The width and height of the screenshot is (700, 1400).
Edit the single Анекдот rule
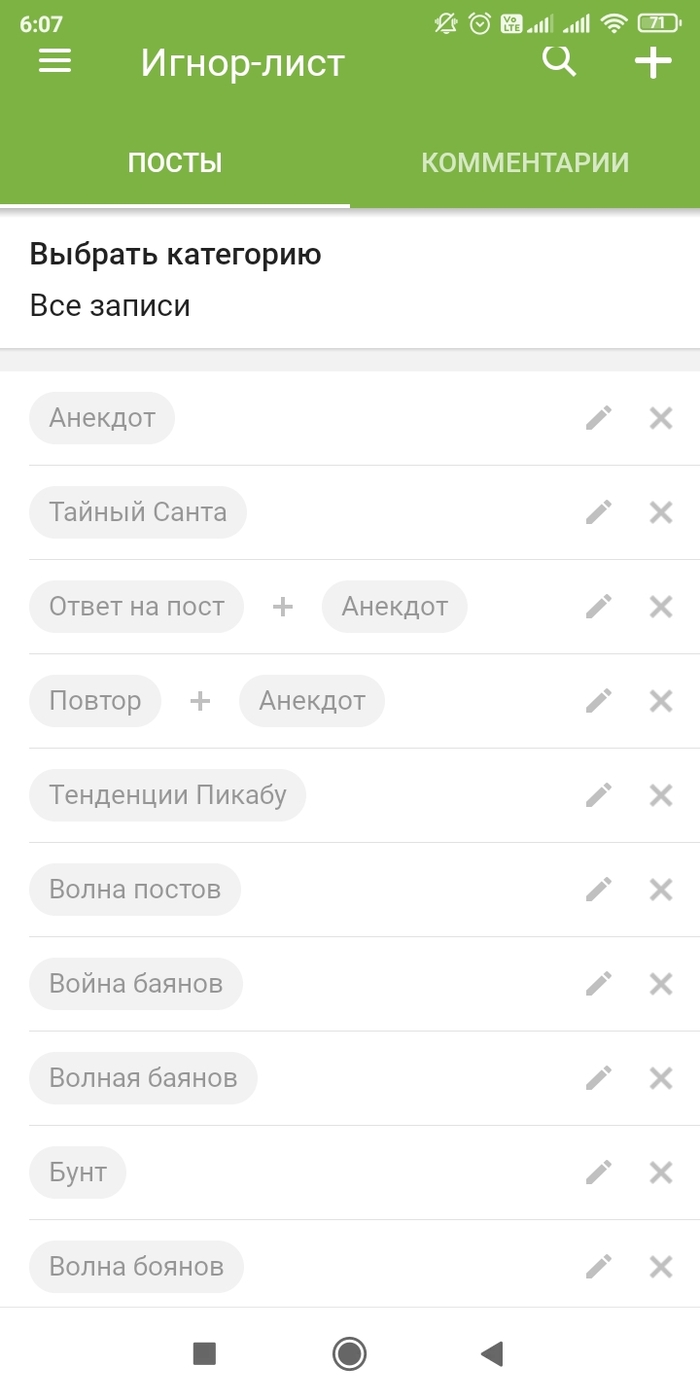(x=598, y=418)
